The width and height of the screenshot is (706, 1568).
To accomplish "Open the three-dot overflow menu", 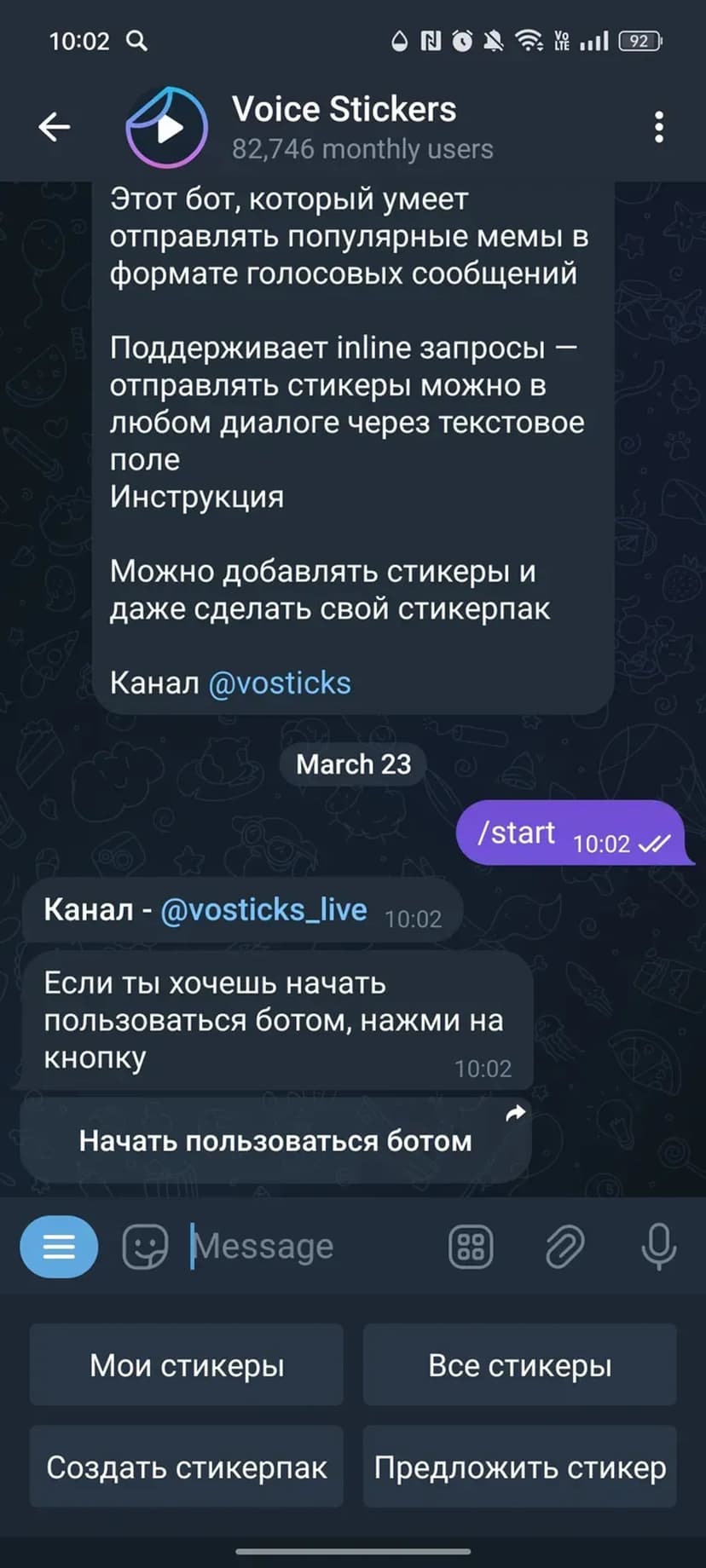I will (658, 128).
